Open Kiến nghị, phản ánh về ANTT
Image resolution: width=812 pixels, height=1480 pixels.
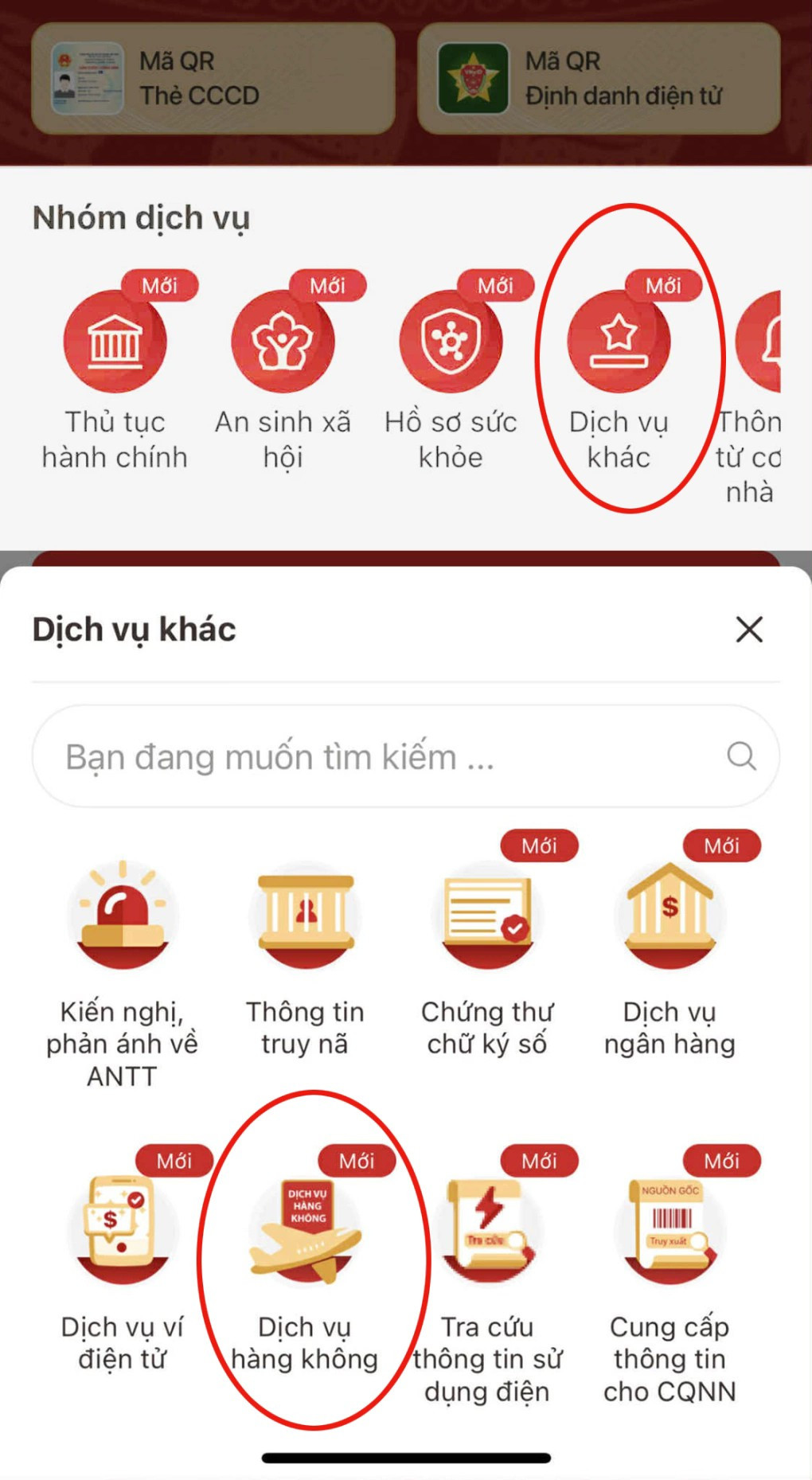121,916
